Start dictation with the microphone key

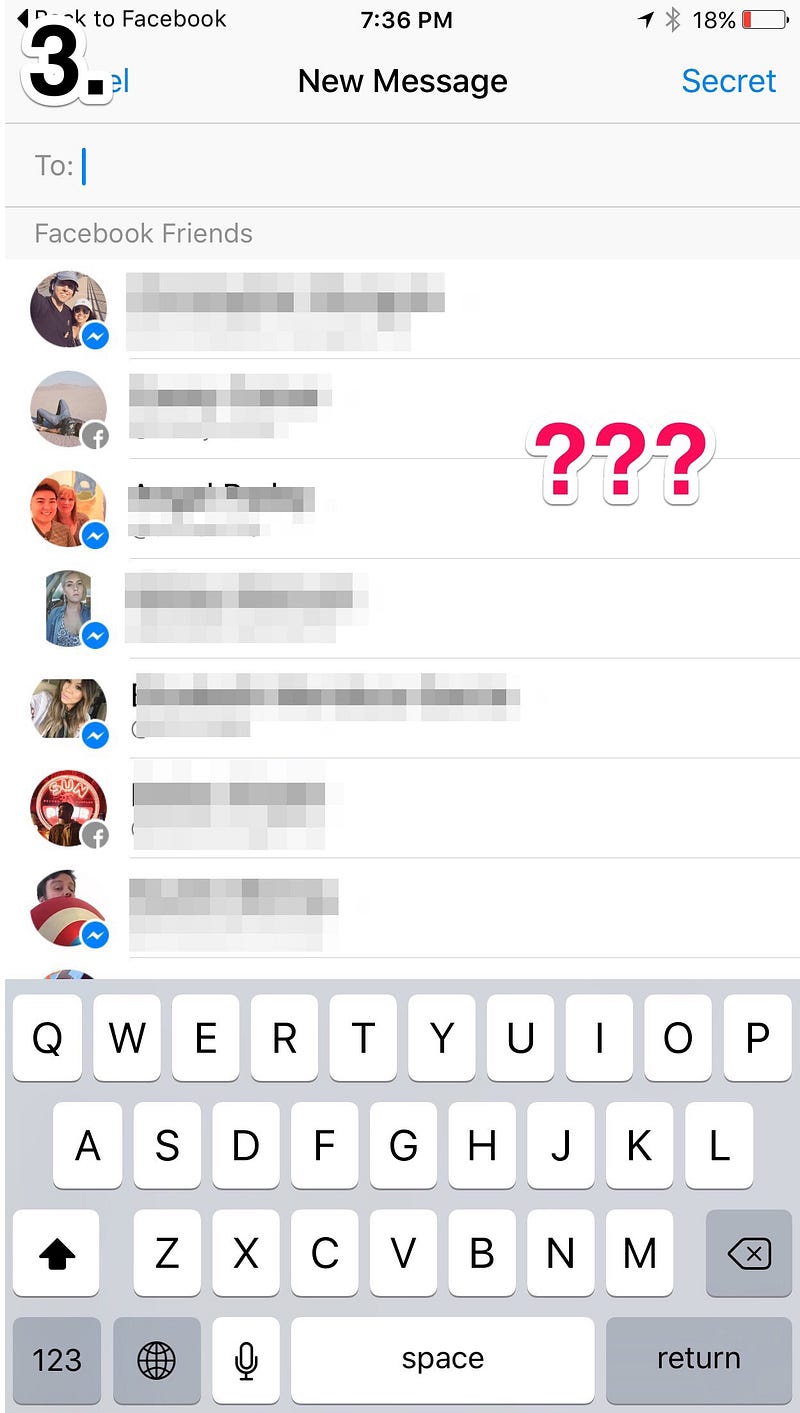(245, 1358)
